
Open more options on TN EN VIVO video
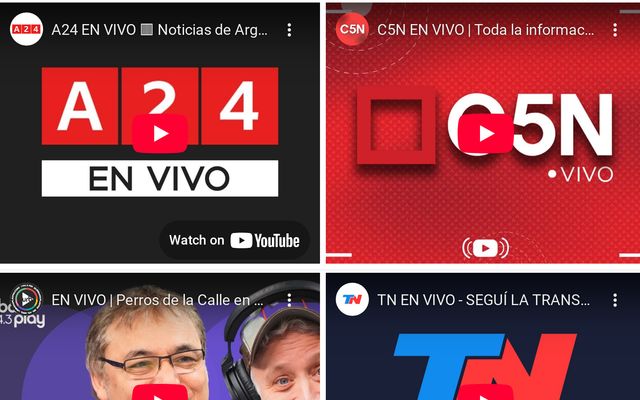(615, 299)
